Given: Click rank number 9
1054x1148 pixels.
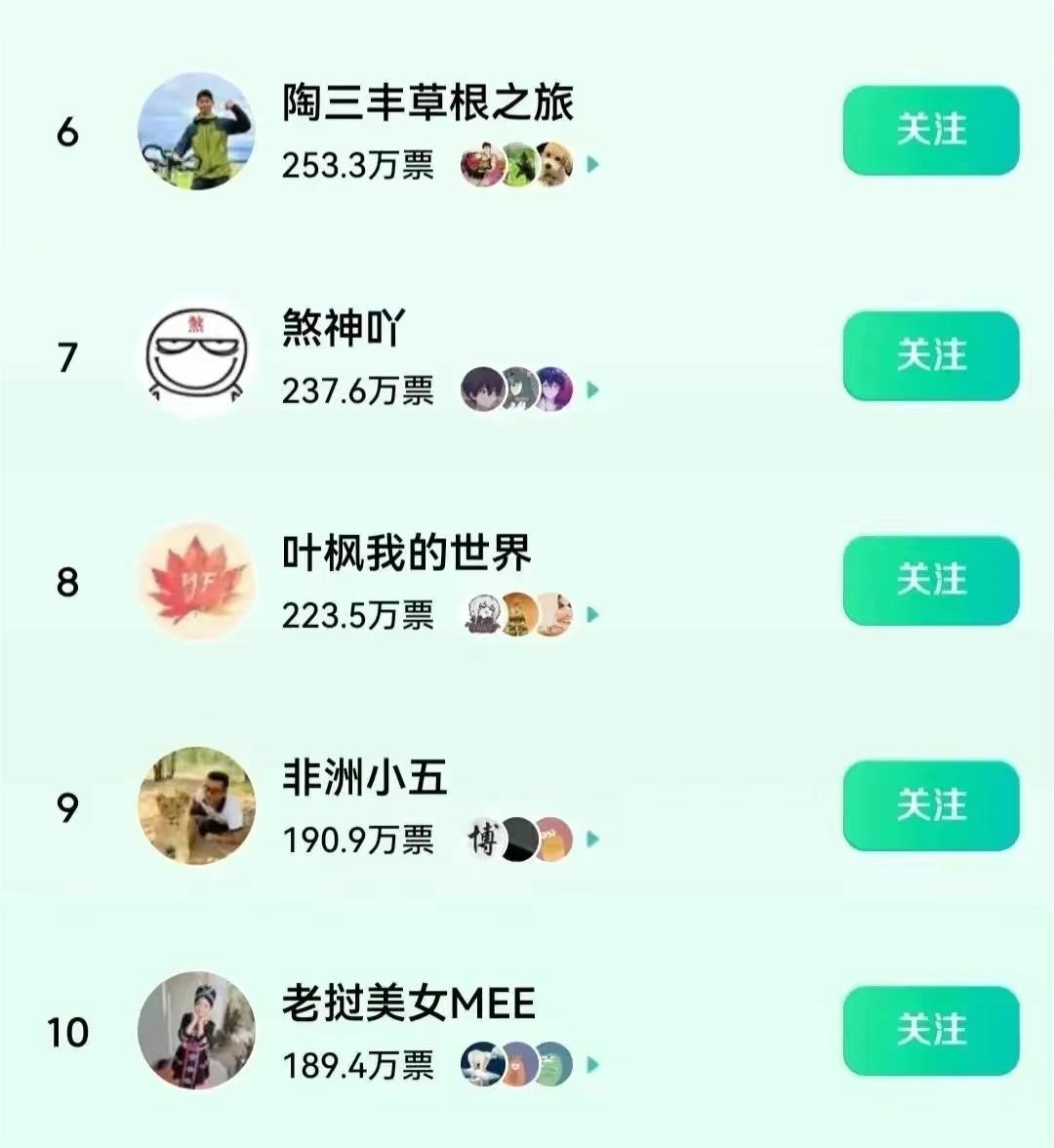Looking at the screenshot, I should click(x=66, y=807).
